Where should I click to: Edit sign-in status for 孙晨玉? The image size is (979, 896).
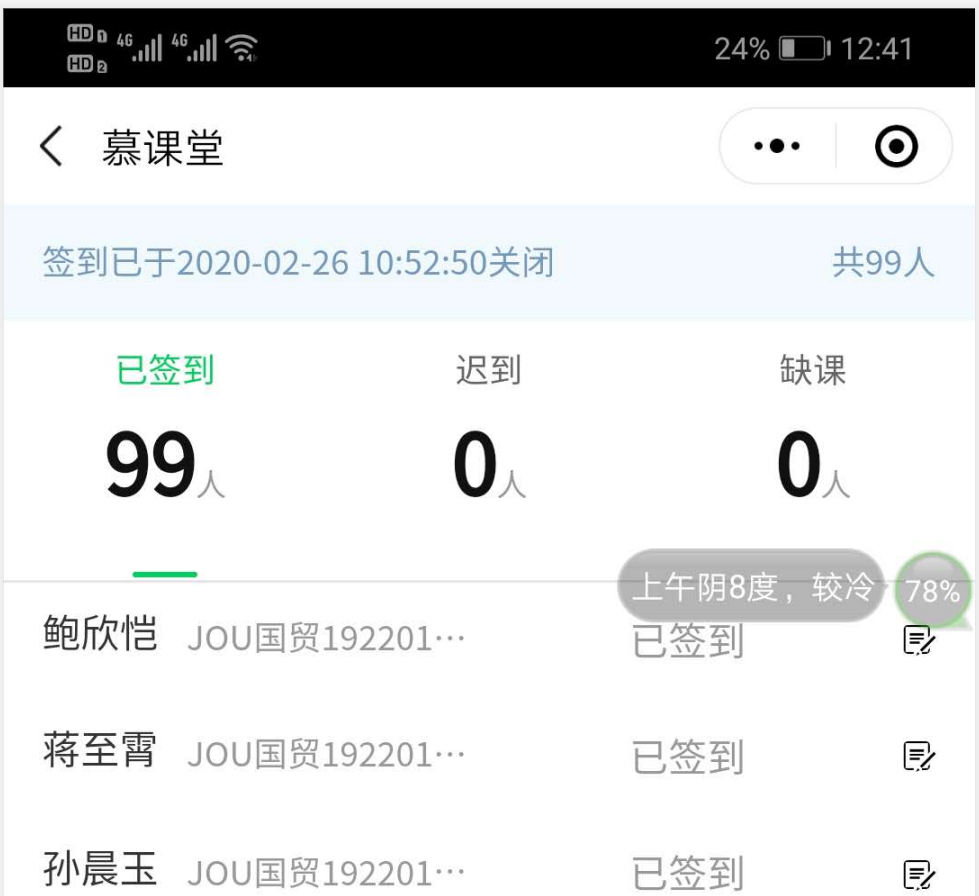(x=918, y=874)
